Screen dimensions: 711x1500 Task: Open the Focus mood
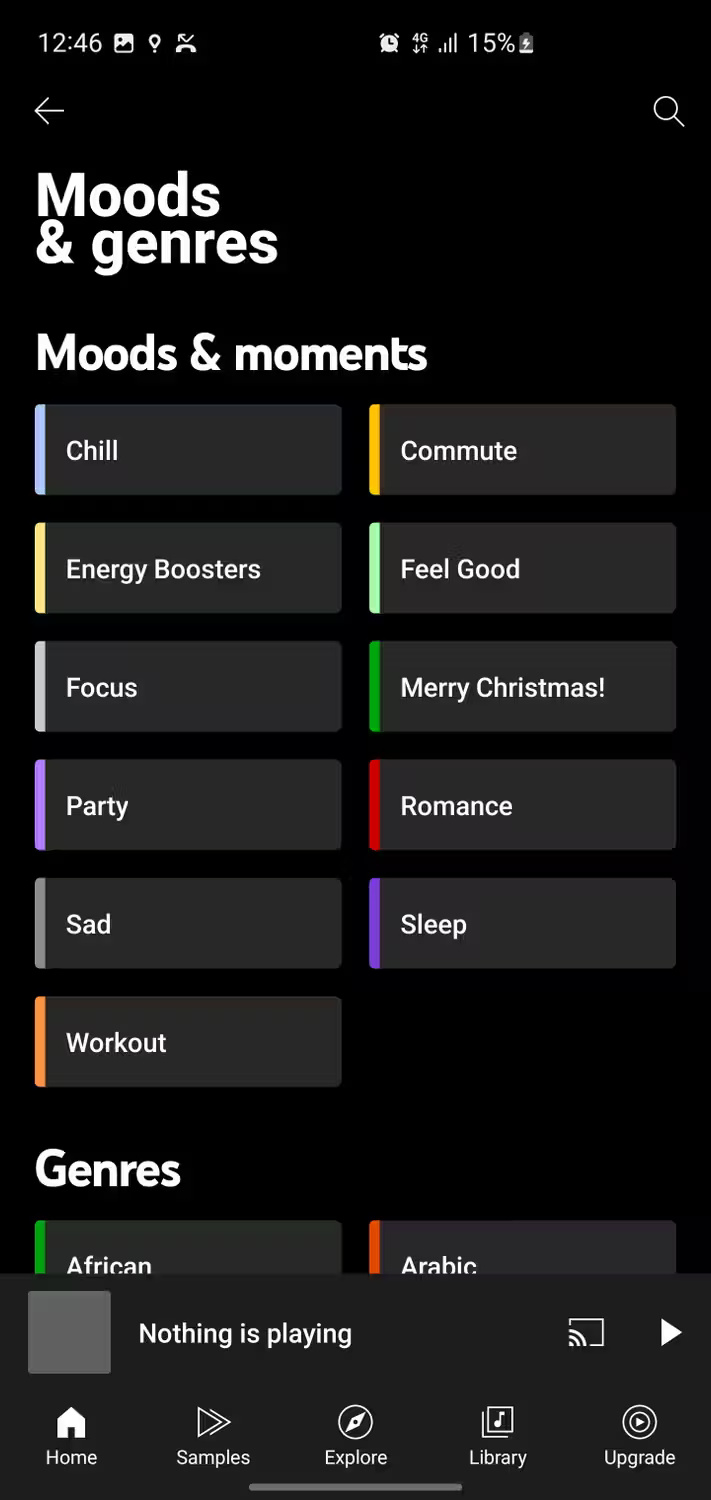[188, 687]
